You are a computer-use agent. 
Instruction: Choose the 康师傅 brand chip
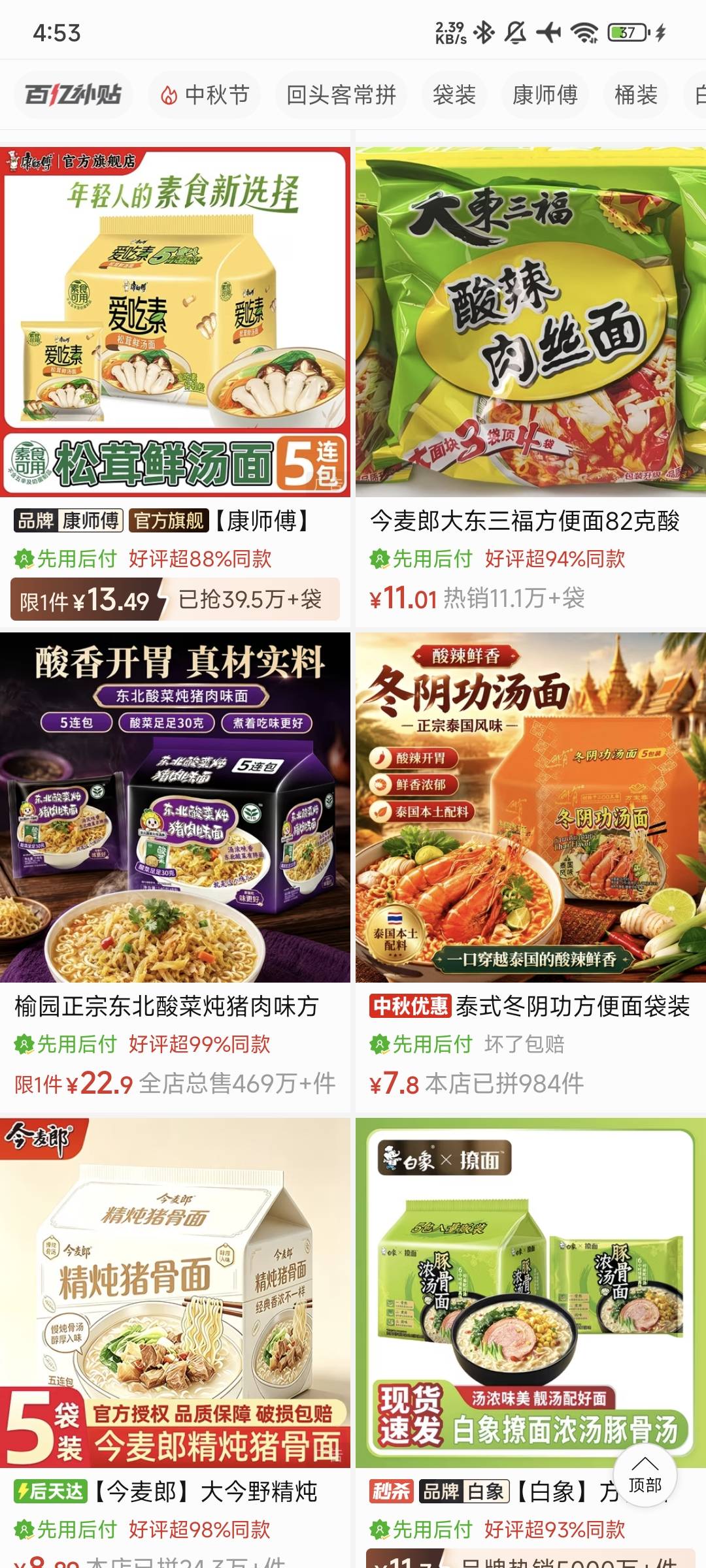click(545, 95)
